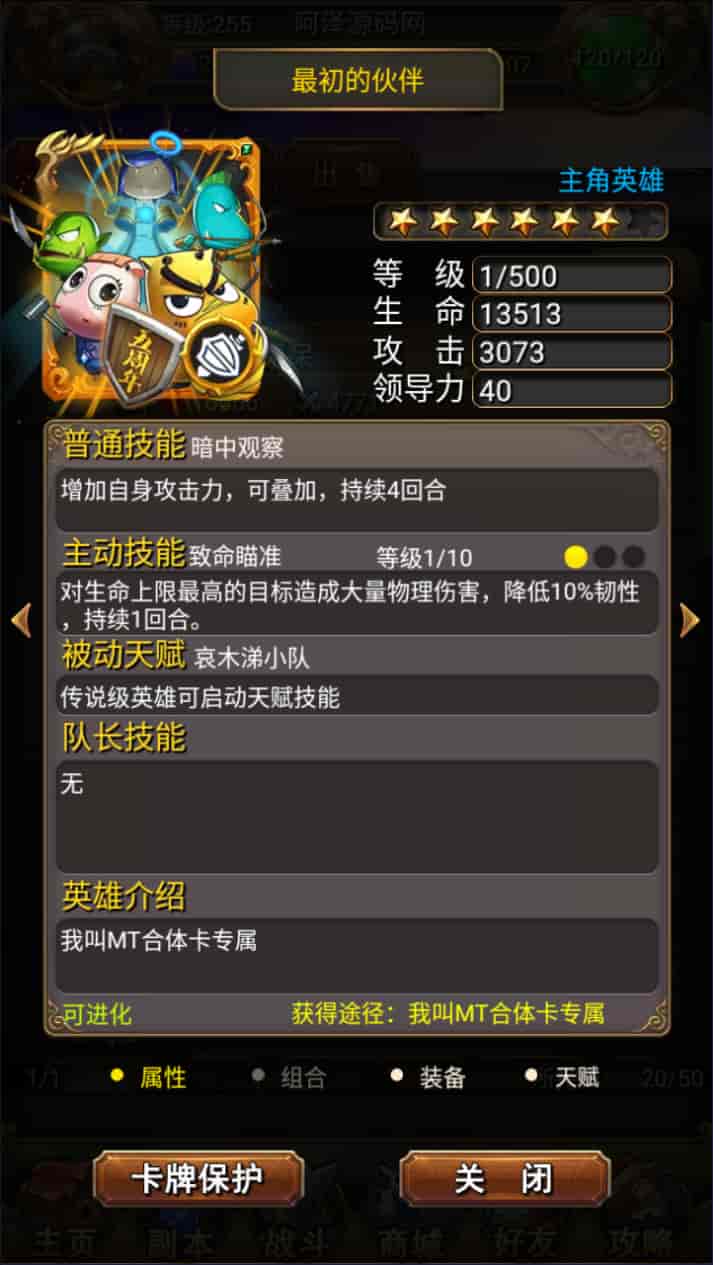Close the hero detail dialog
Image resolution: width=713 pixels, height=1265 pixels.
point(505,1179)
